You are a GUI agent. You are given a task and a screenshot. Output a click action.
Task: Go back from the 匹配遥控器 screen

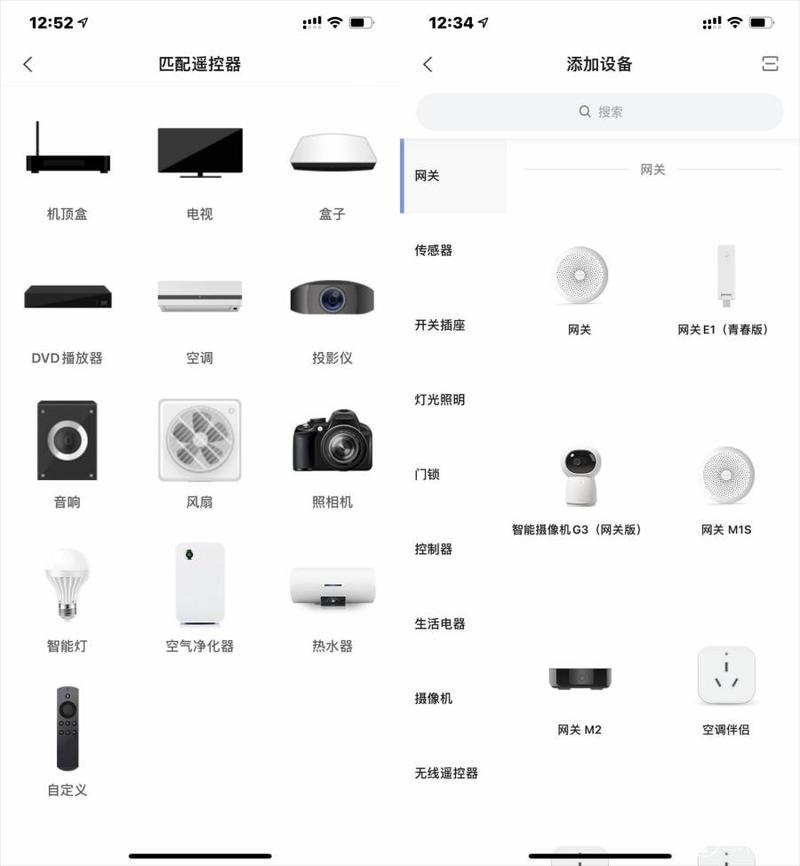(x=27, y=64)
